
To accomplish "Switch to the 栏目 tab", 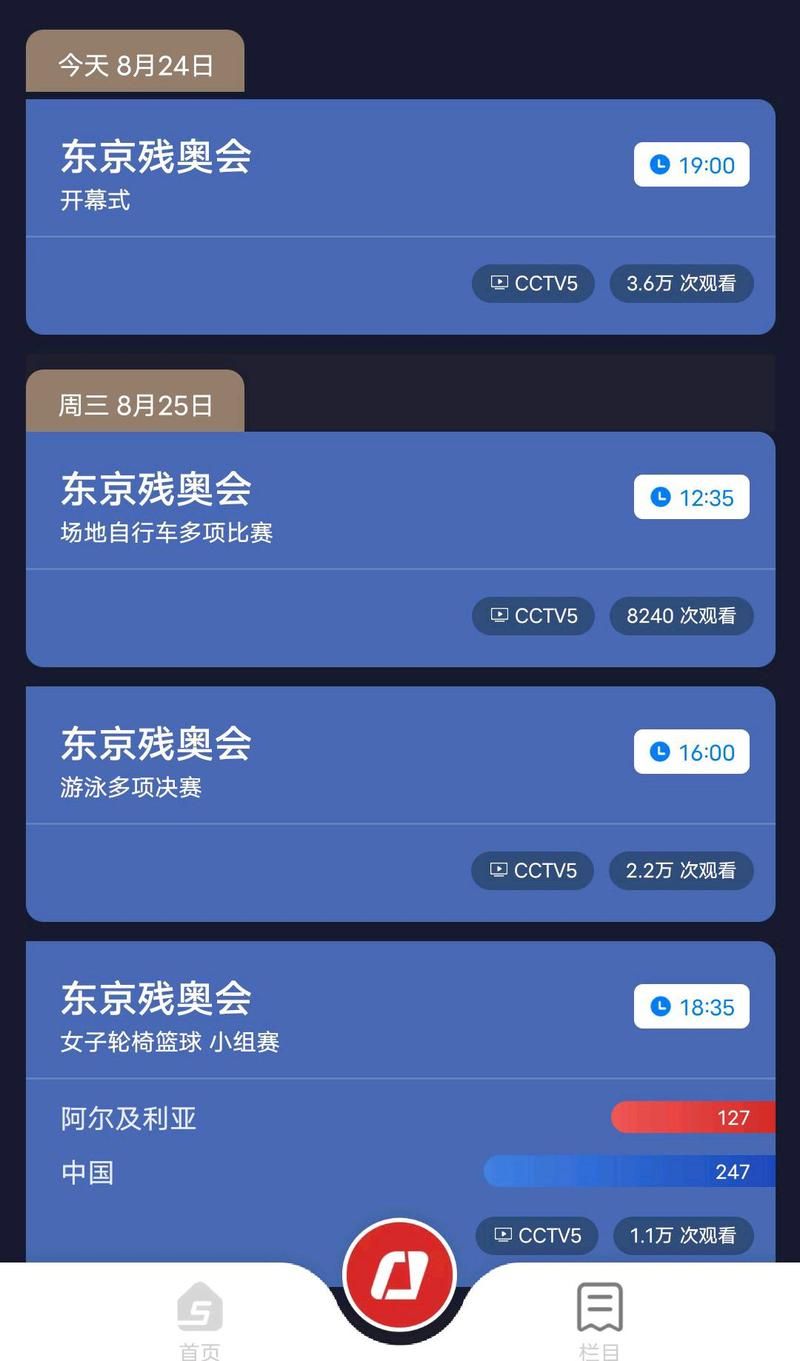I will point(598,1320).
